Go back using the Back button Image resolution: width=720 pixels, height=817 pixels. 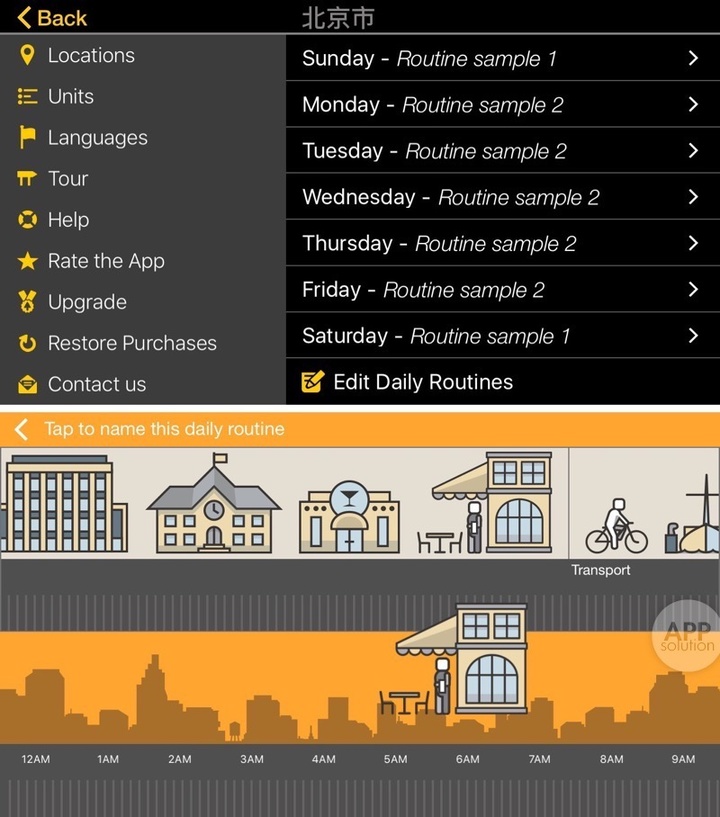pyautogui.click(x=52, y=18)
